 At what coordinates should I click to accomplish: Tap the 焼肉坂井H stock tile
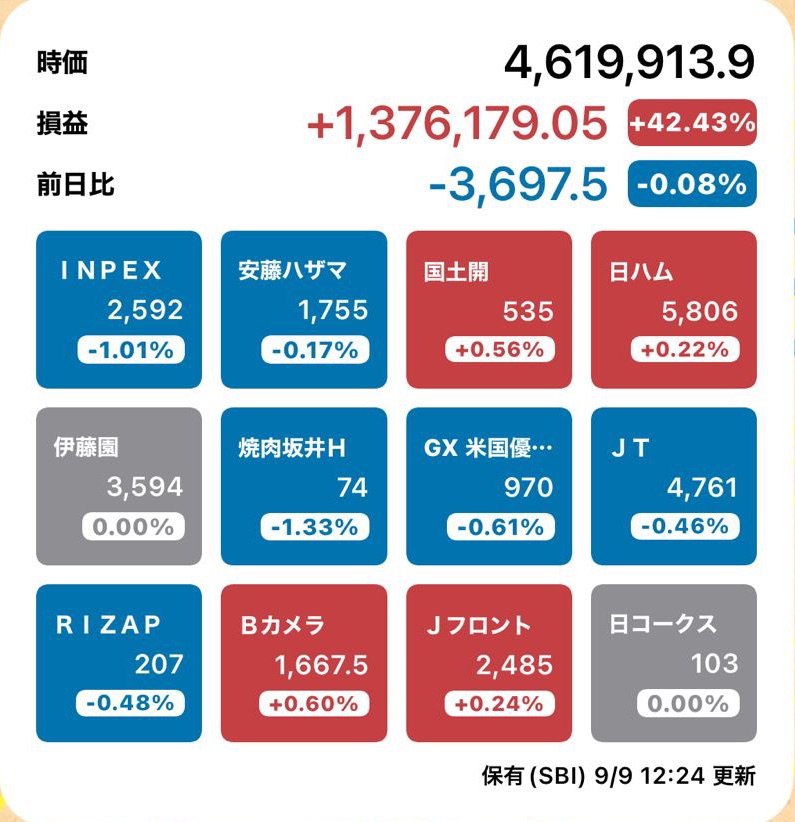pyautogui.click(x=304, y=486)
